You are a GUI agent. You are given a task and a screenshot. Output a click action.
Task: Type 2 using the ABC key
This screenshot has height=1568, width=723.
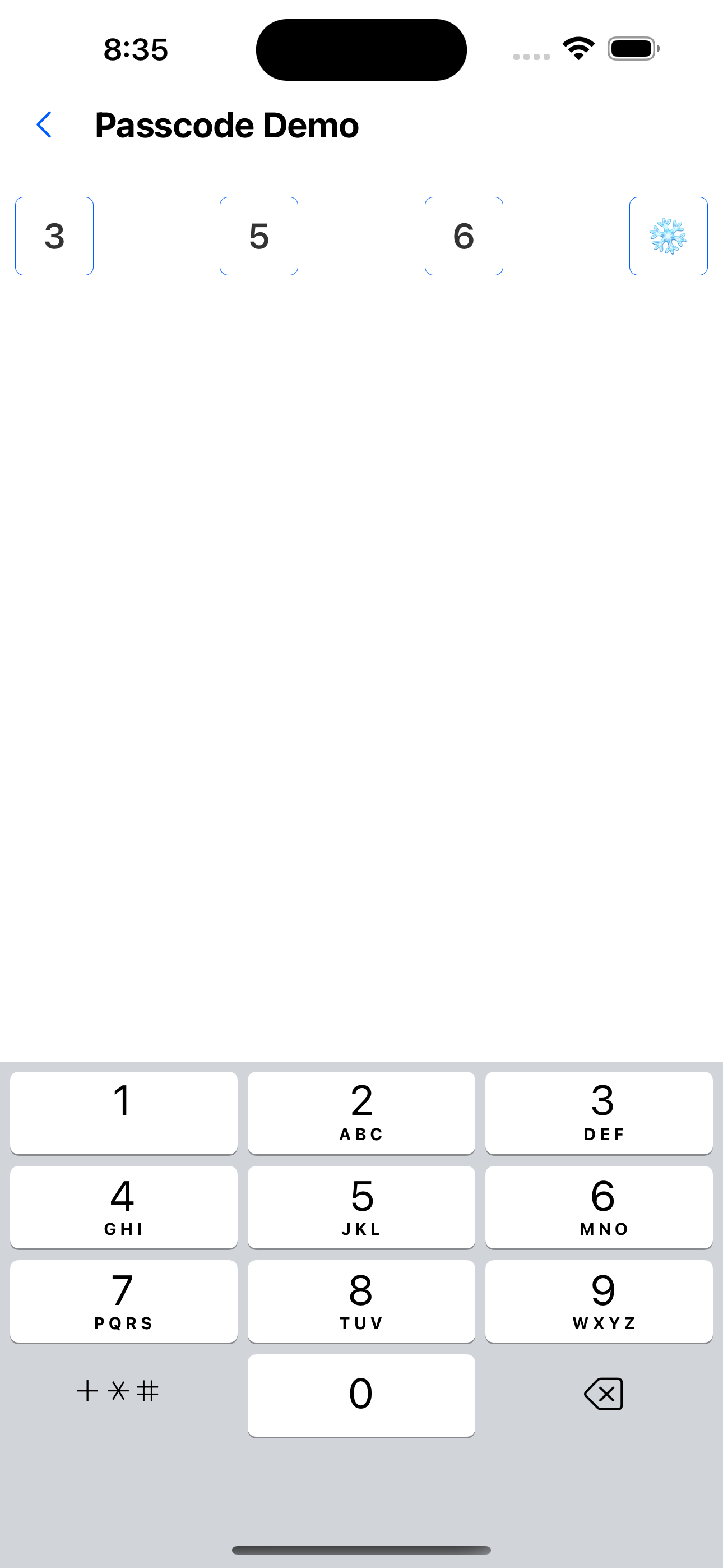361,1113
